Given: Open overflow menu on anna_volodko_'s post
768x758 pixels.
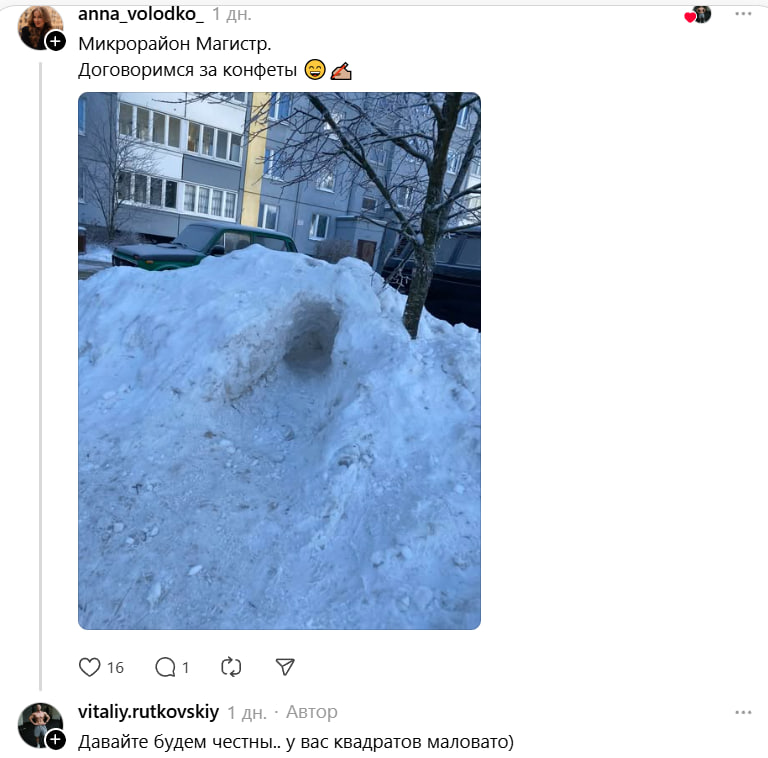Looking at the screenshot, I should coord(742,14).
